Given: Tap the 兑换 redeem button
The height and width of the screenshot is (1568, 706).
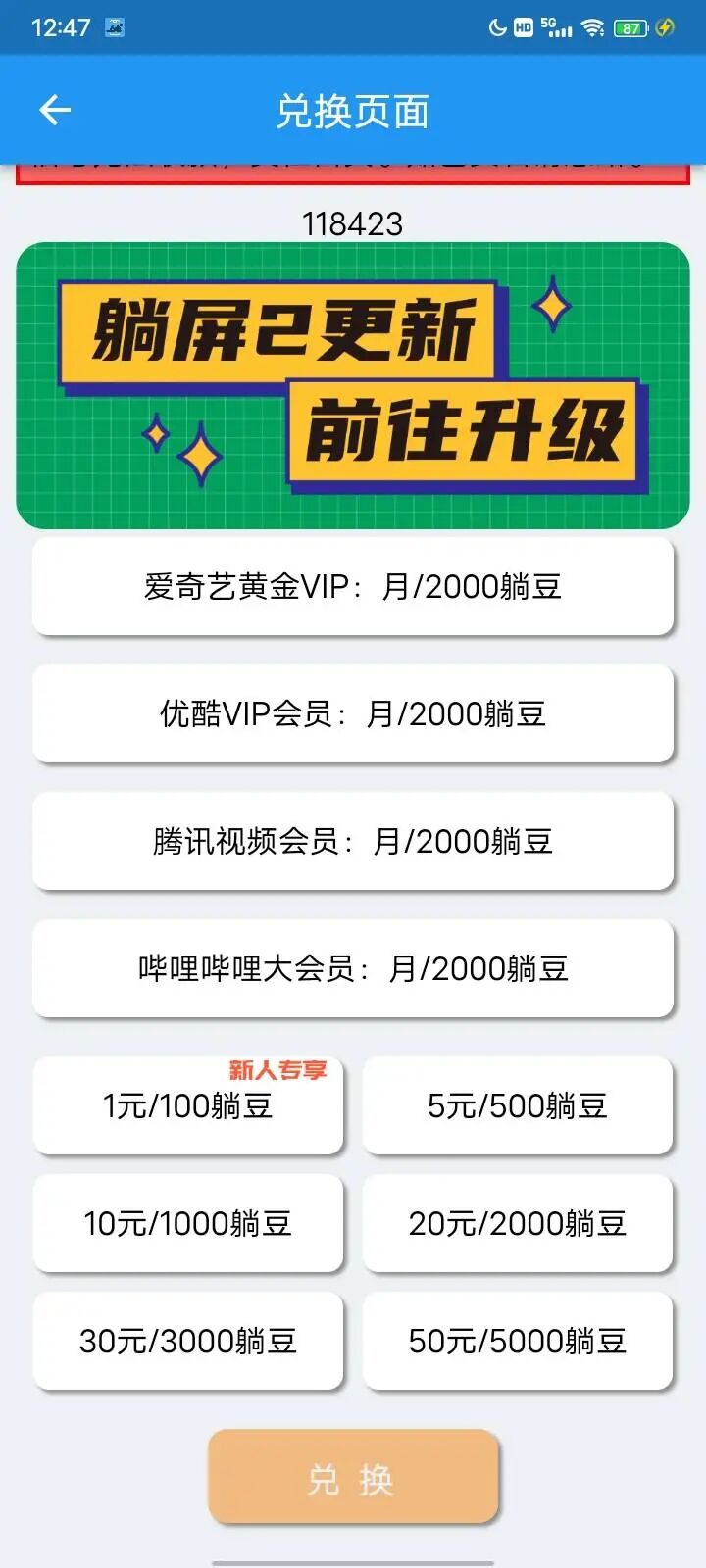Looking at the screenshot, I should pos(353,1477).
